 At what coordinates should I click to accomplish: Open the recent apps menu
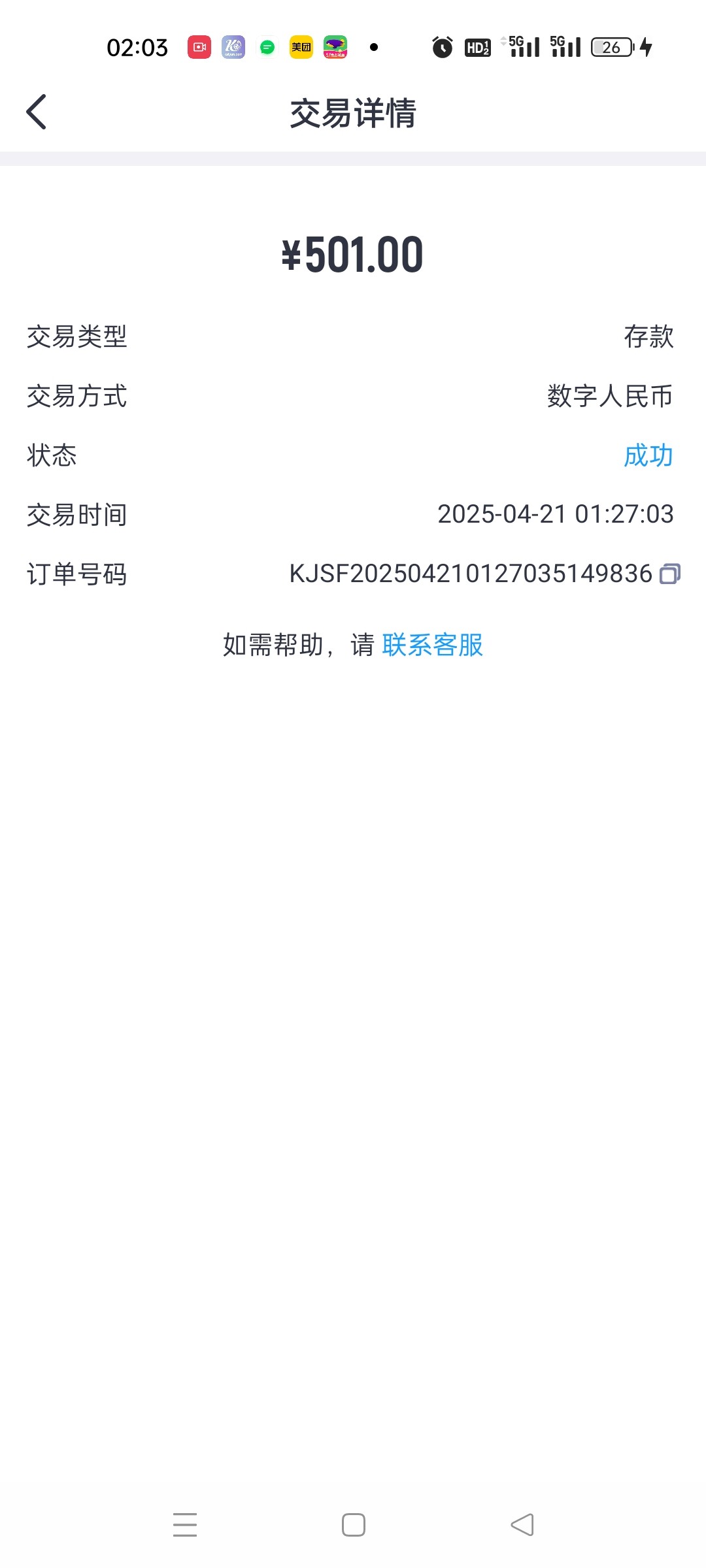pos(185,1525)
